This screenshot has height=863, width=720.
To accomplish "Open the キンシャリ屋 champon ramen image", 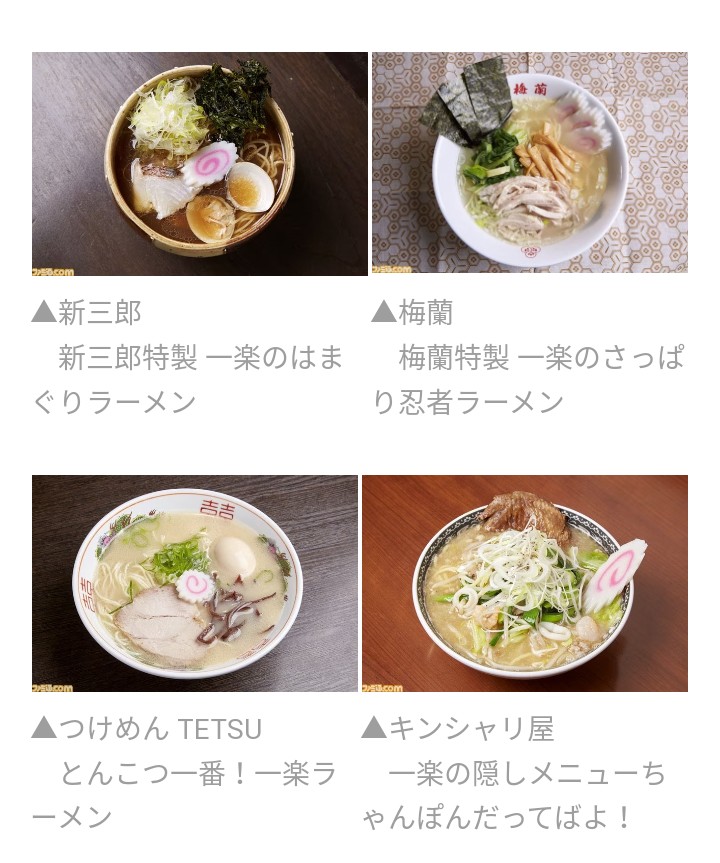I will tap(524, 583).
